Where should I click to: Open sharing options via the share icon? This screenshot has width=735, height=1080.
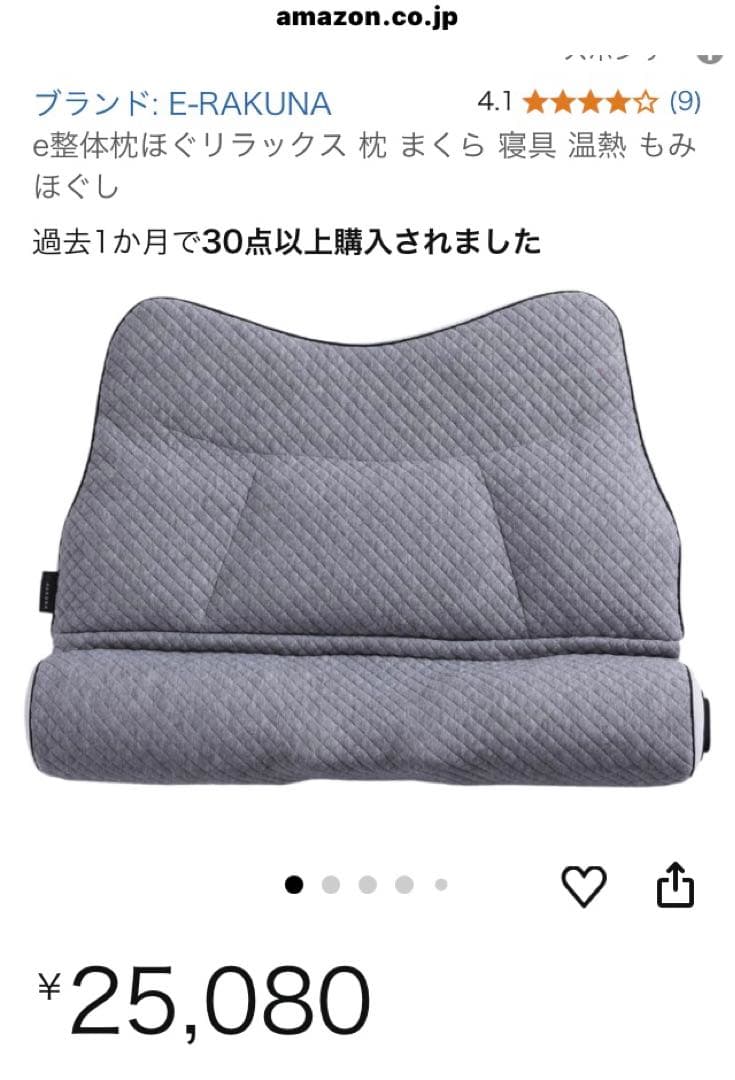(x=675, y=884)
